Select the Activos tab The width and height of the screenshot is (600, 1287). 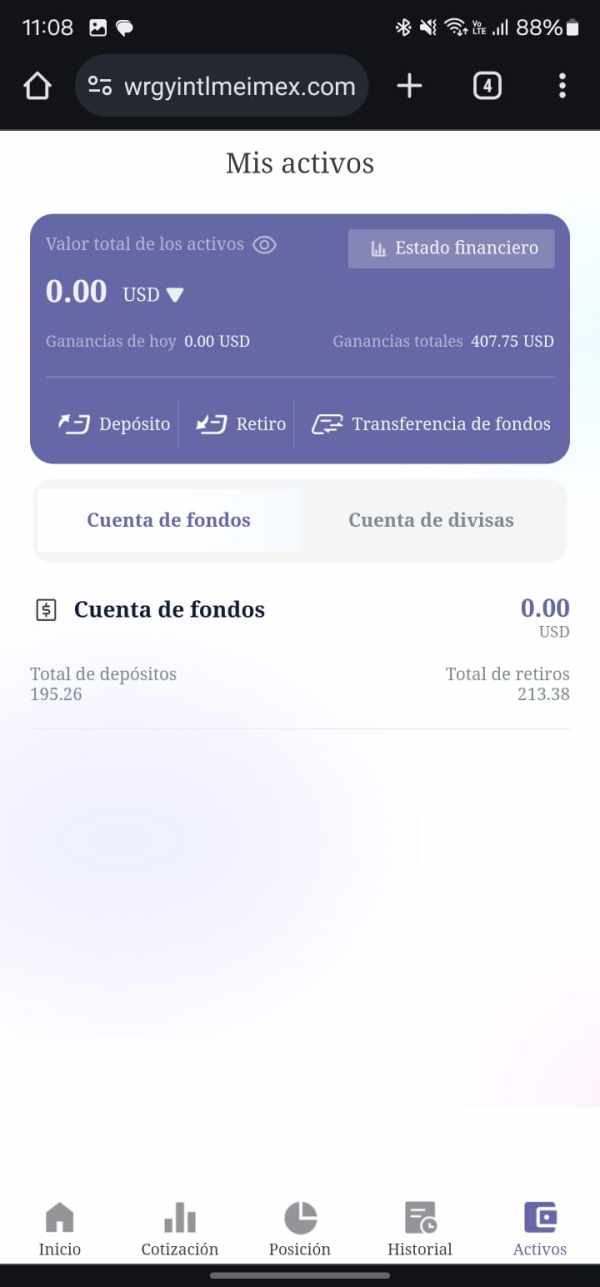point(540,1229)
